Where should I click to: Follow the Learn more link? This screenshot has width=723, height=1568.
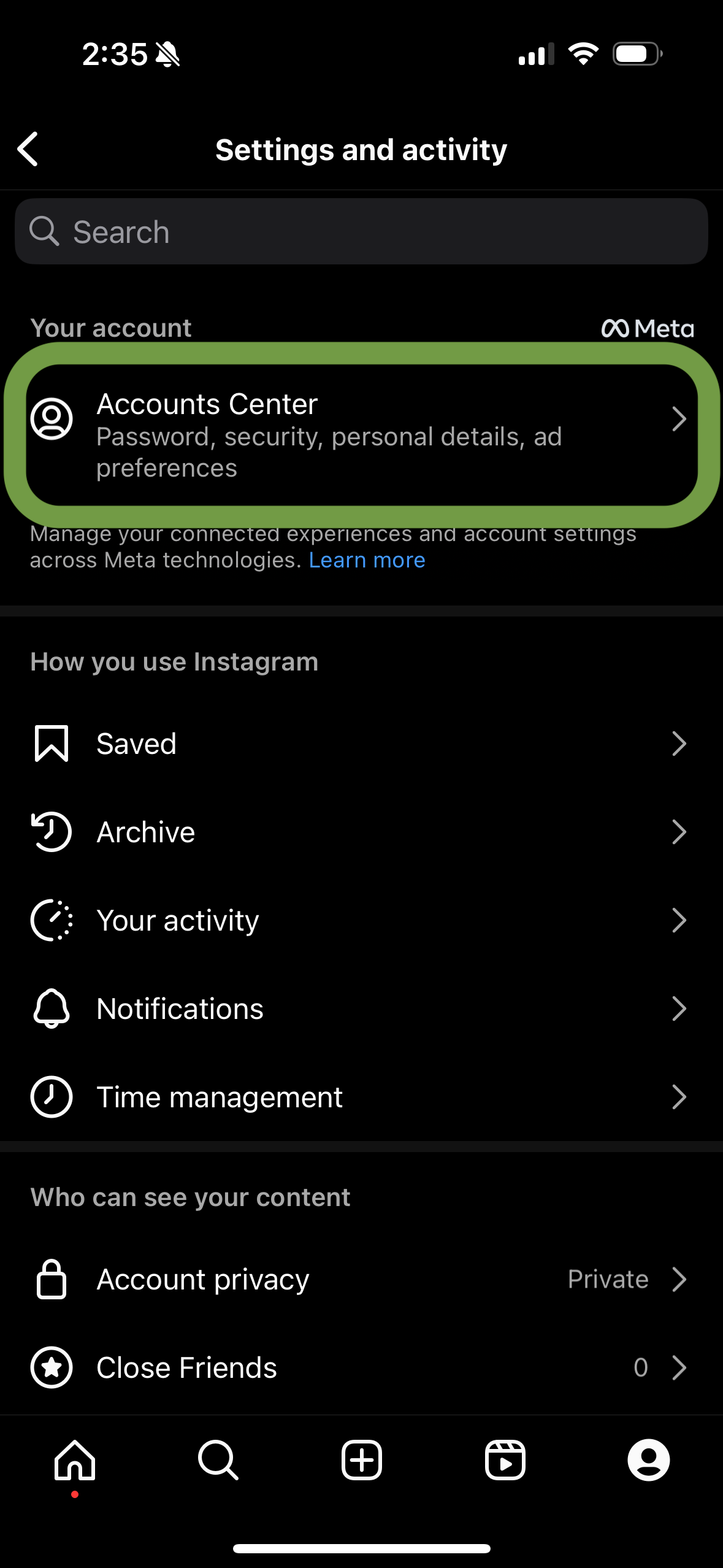[367, 560]
